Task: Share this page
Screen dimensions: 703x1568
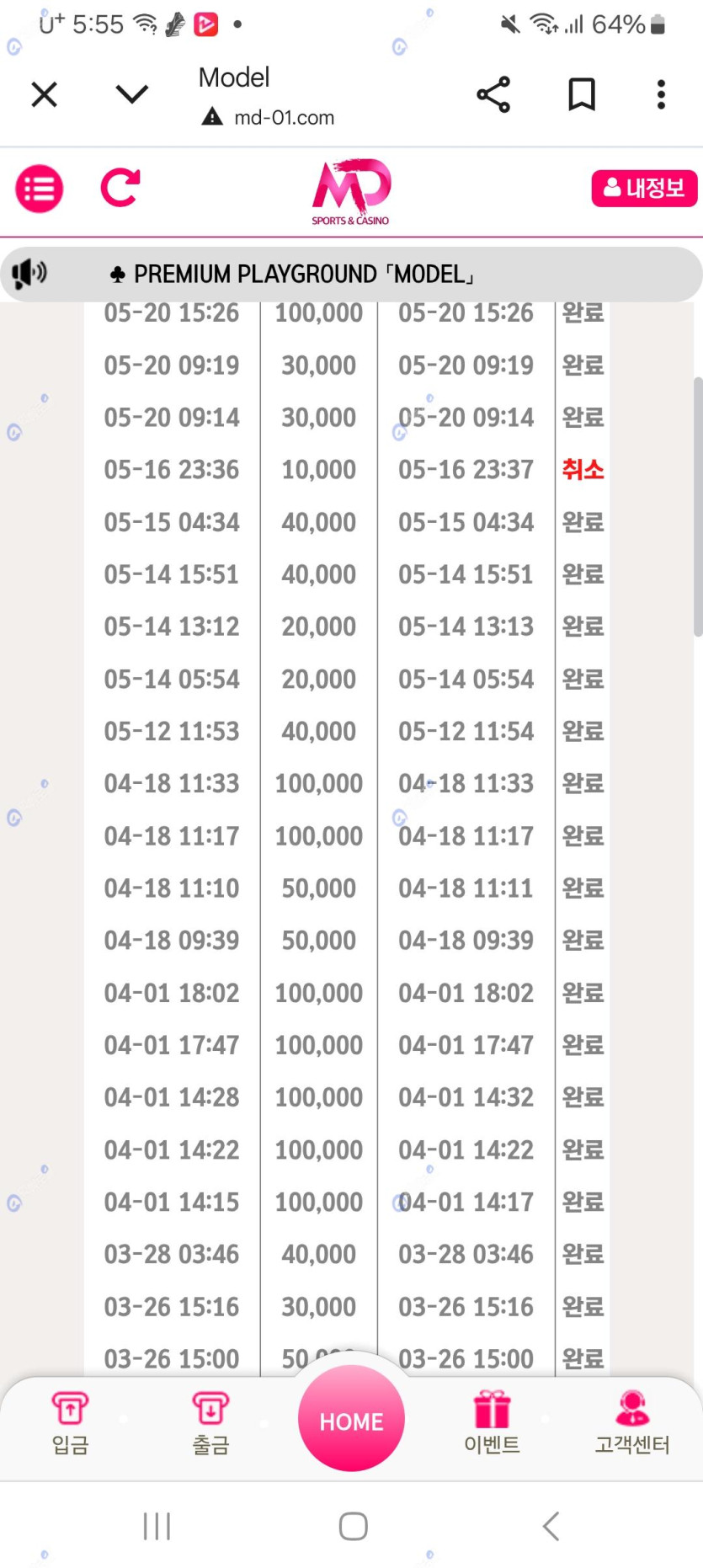Action: tap(493, 94)
